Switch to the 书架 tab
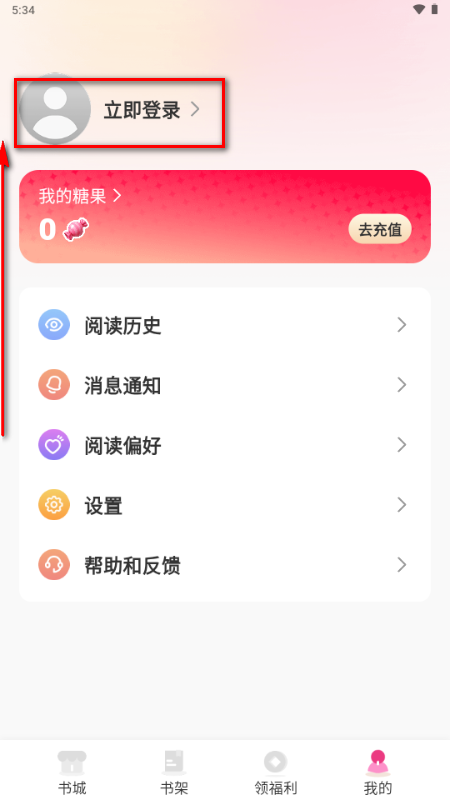Image resolution: width=450 pixels, height=800 pixels. [x=174, y=772]
